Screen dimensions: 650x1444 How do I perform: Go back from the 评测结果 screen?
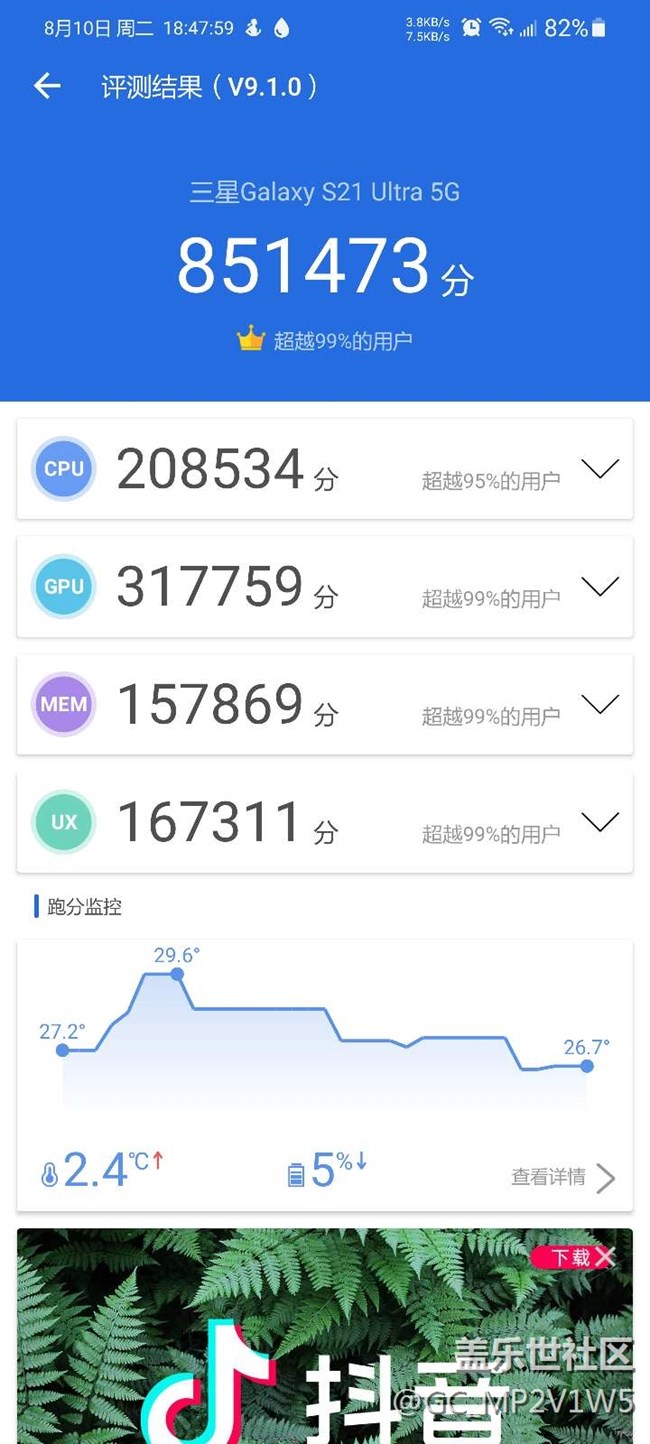pyautogui.click(x=47, y=87)
